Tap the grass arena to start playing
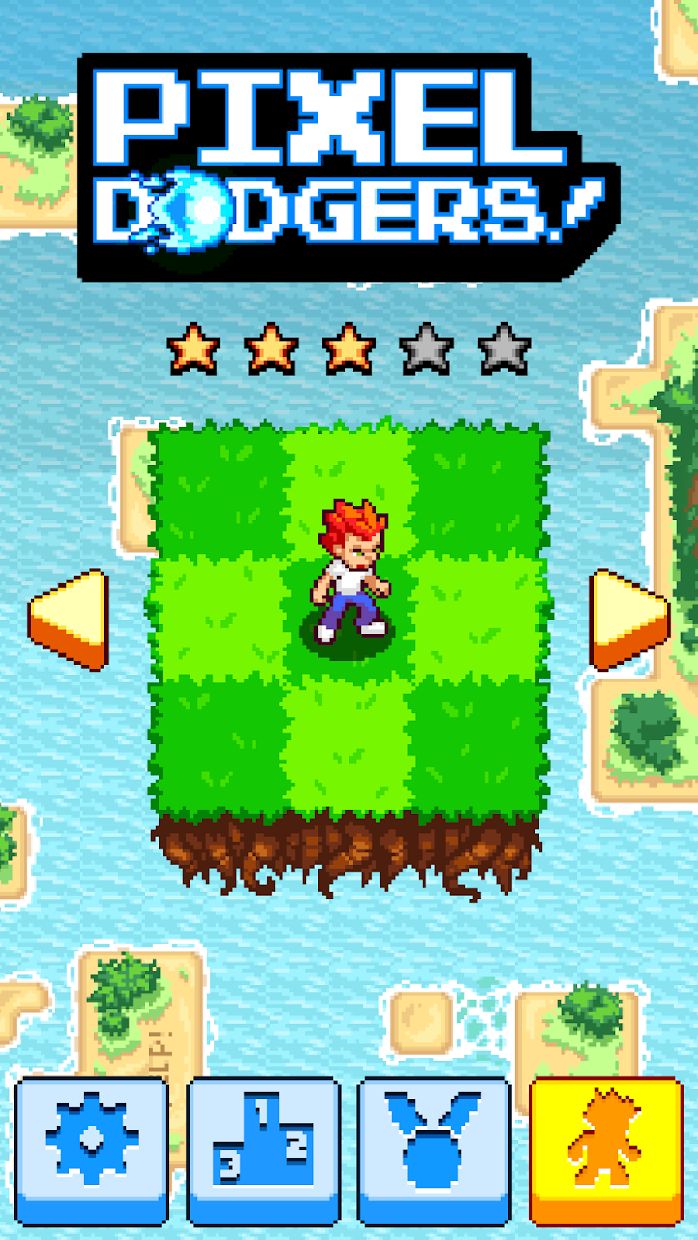This screenshot has height=1240, width=698. coord(348,720)
